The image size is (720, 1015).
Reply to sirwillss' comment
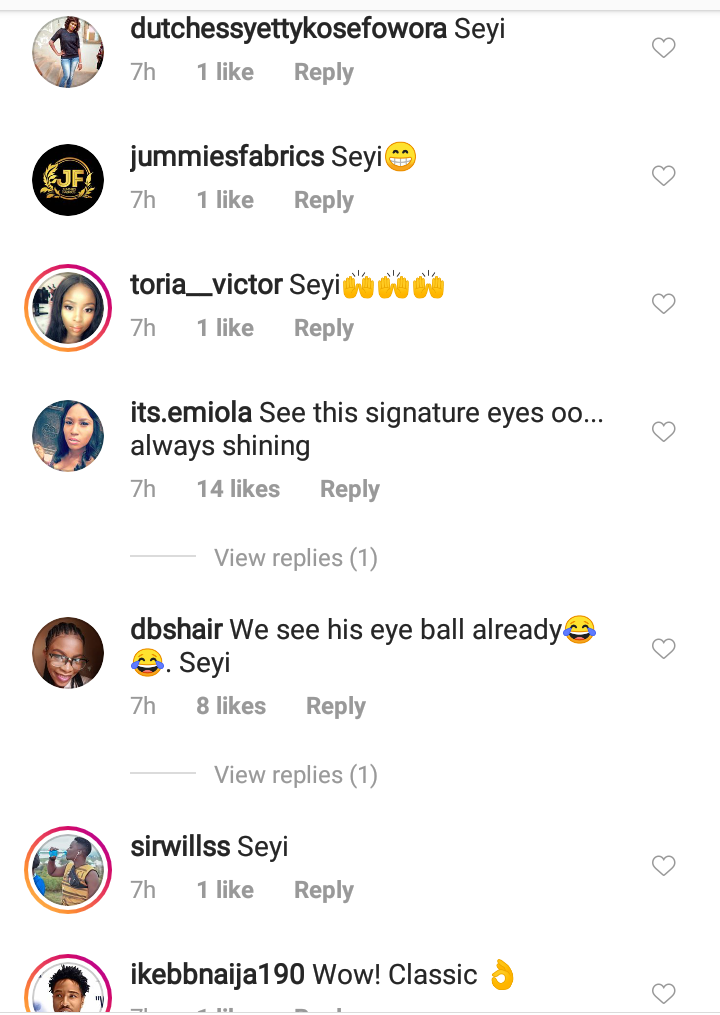(x=323, y=890)
